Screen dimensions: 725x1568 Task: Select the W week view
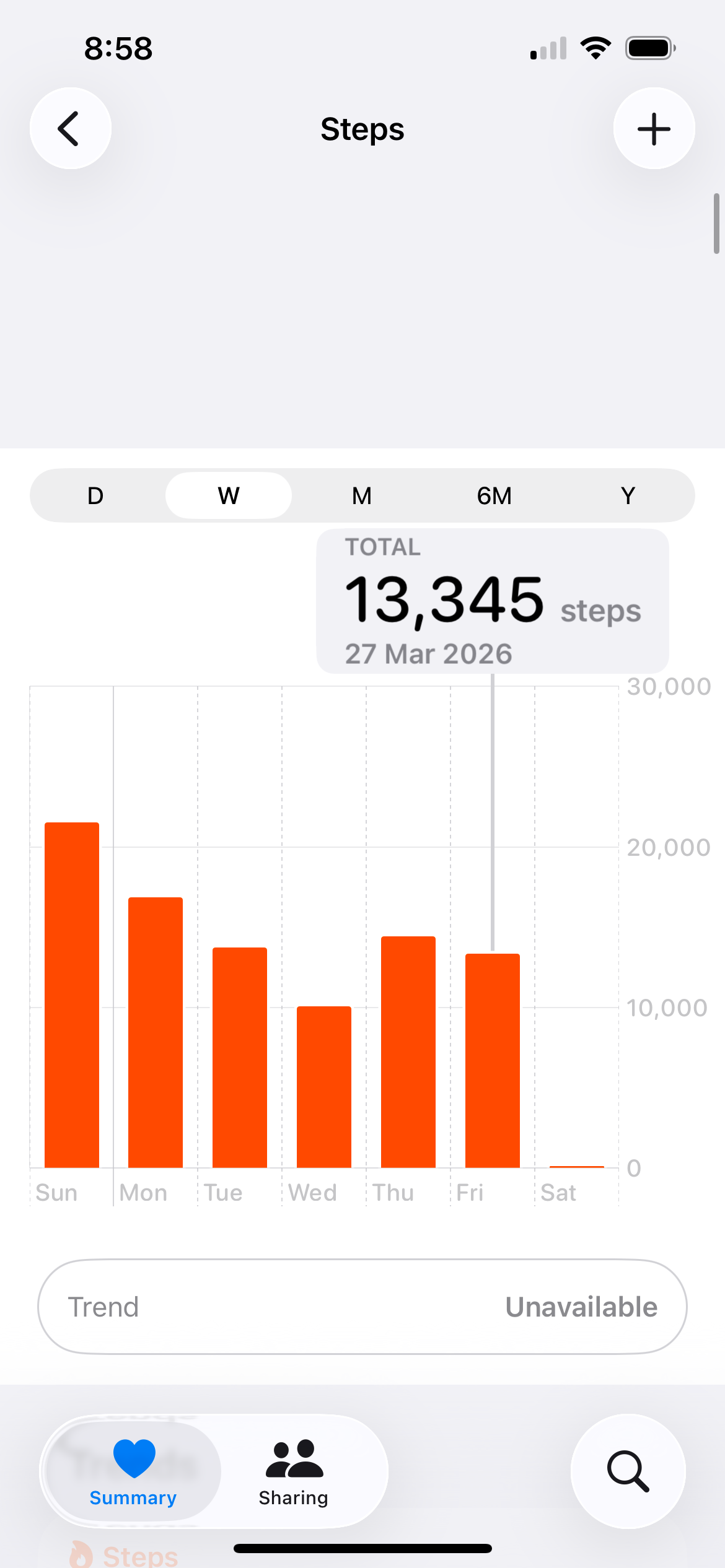point(229,495)
